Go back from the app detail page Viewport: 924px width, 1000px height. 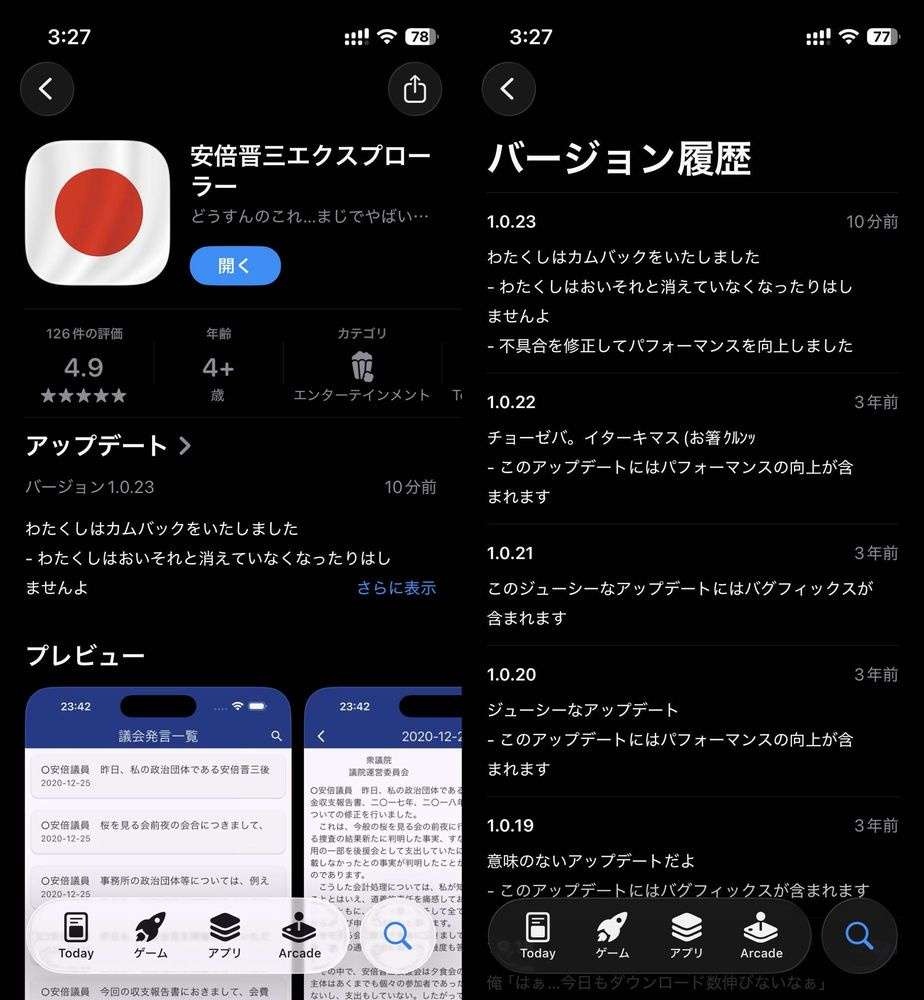(x=47, y=89)
